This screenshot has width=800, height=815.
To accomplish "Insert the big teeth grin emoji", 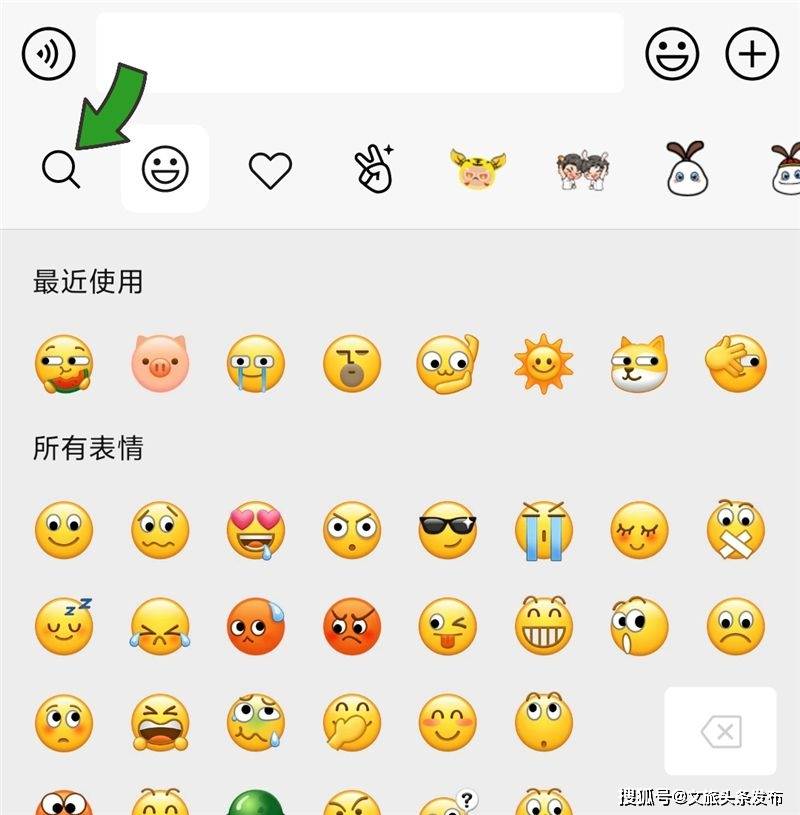I will (x=543, y=625).
